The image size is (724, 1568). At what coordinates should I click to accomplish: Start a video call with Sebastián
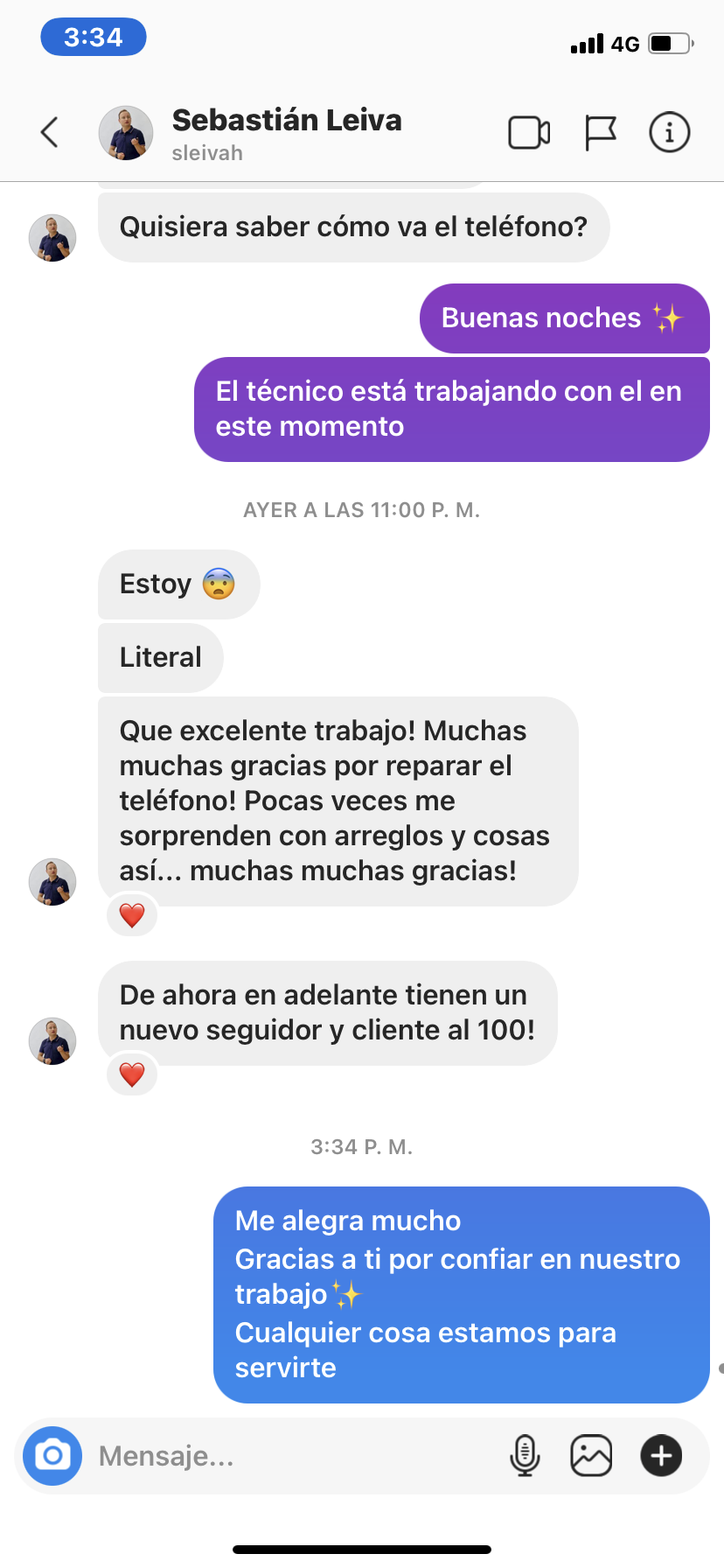[x=529, y=133]
